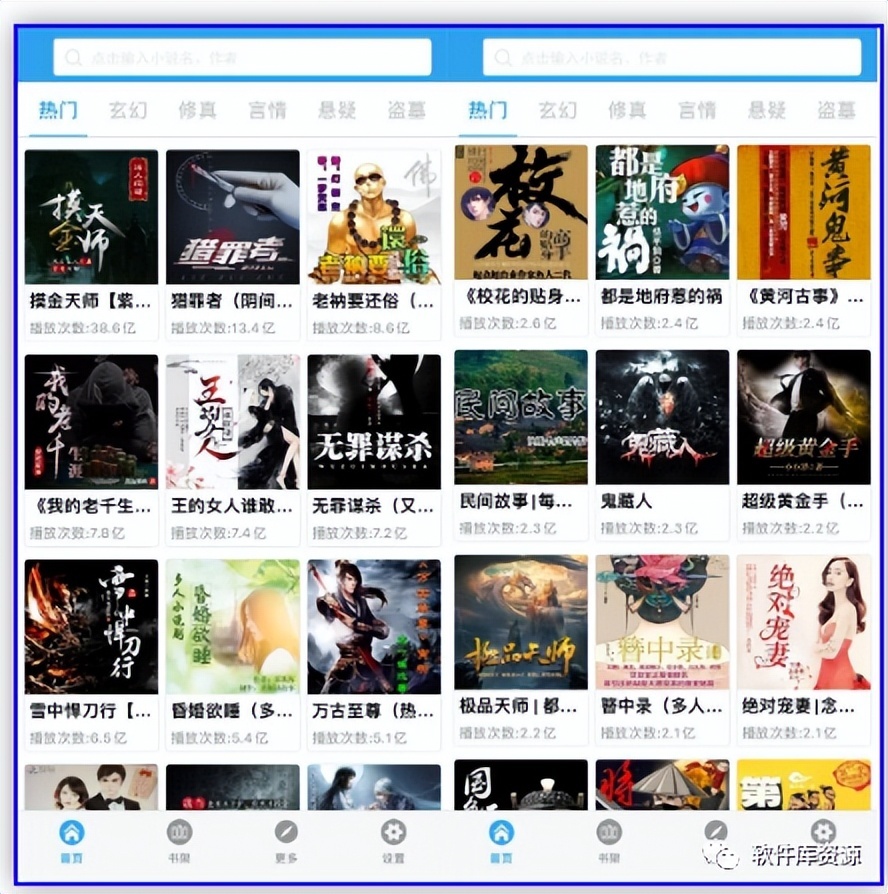This screenshot has width=888, height=894.
Task: Select the 首页 home icon in the left panel
Action: pos(69,832)
